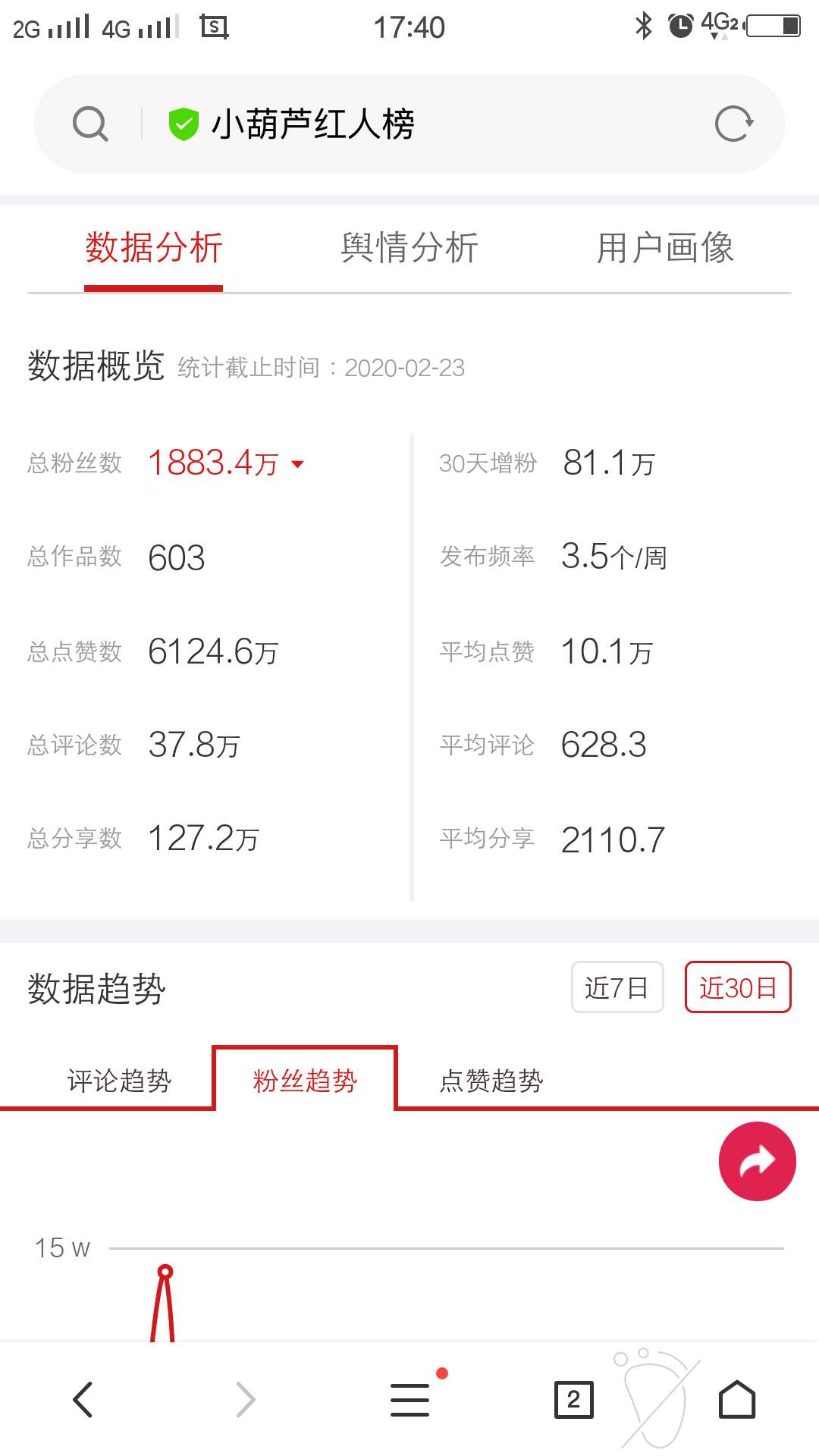The image size is (819, 1456).
Task: Select the 数据分析 tab
Action: [x=153, y=248]
